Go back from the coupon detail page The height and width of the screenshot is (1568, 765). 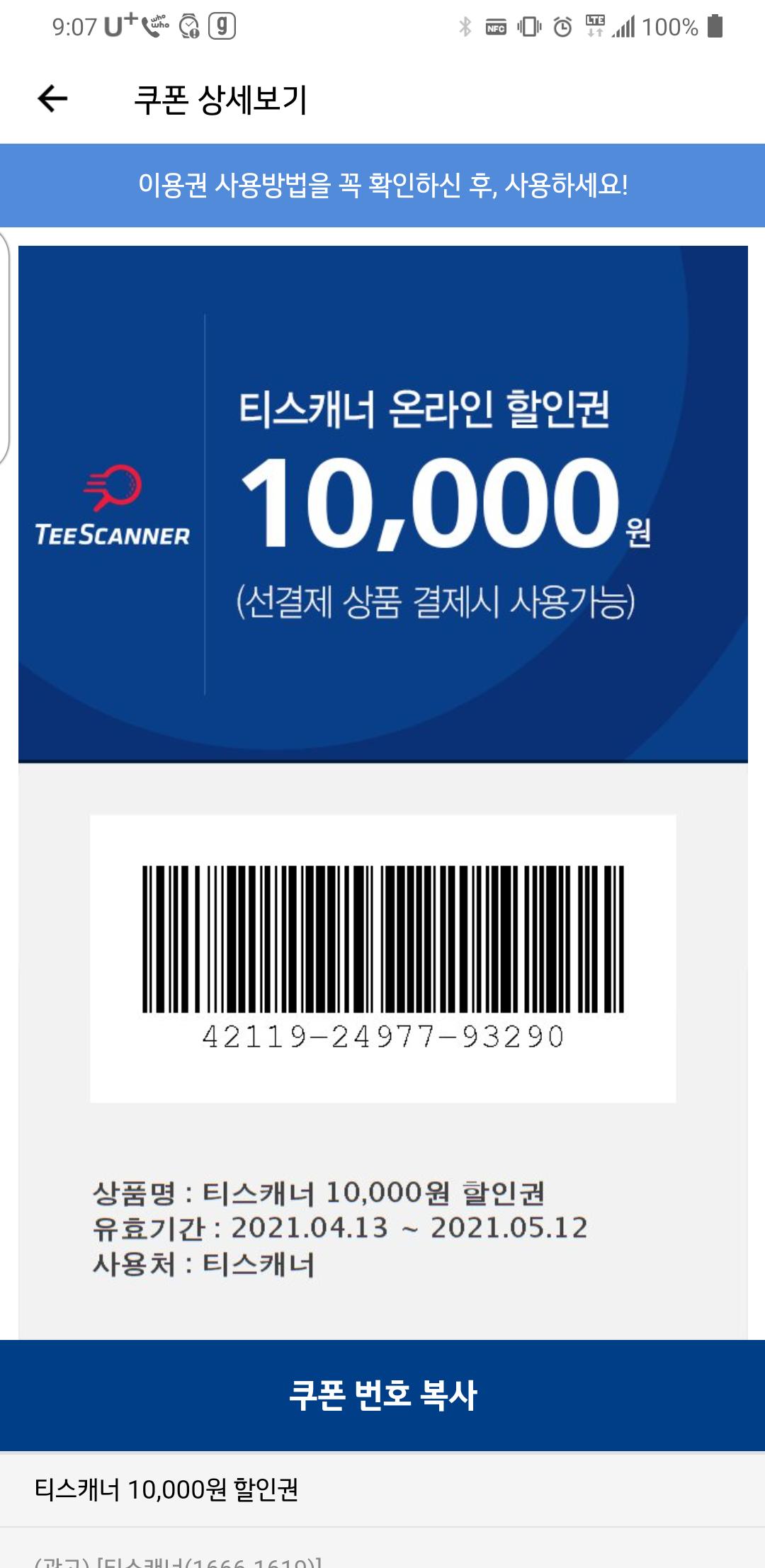pos(52,98)
